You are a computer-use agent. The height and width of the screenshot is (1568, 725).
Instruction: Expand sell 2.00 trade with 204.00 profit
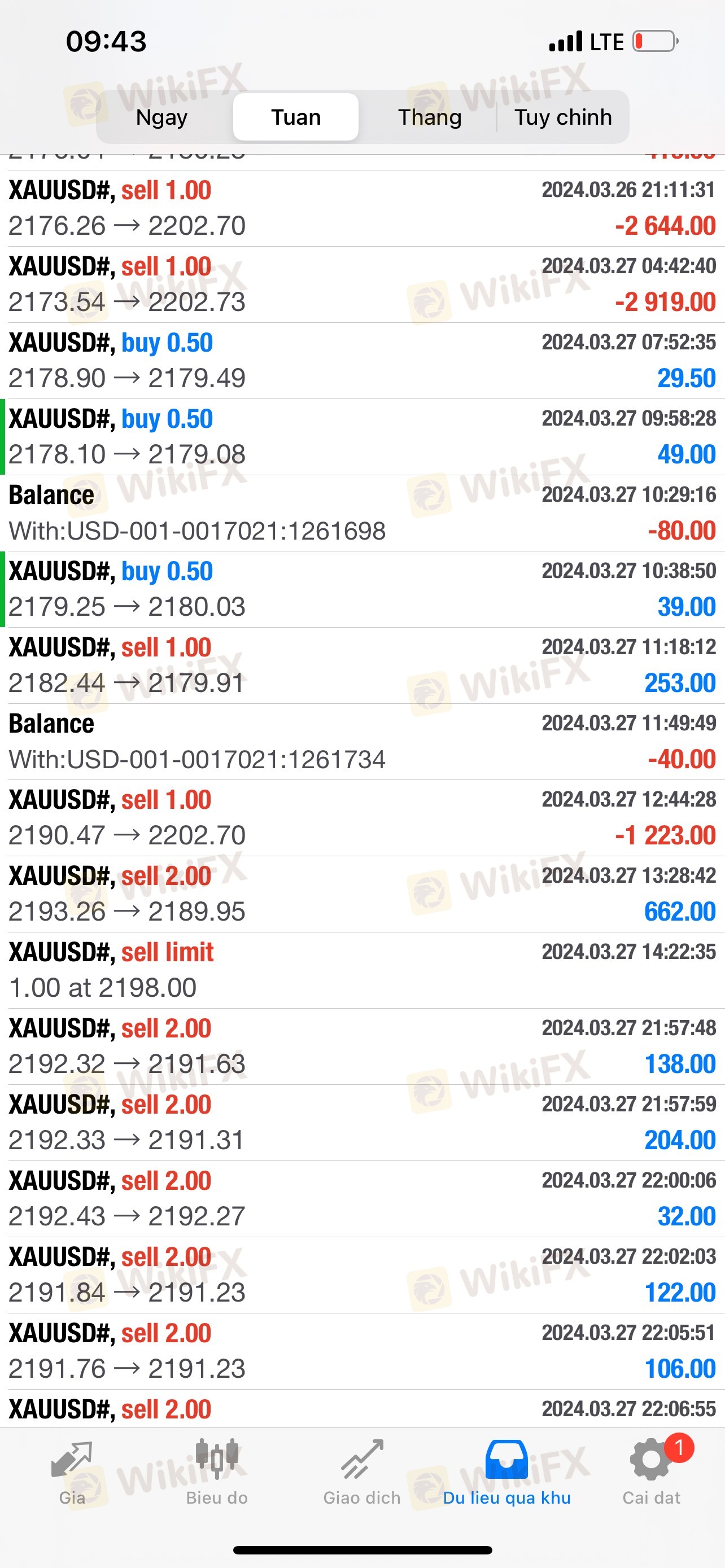362,1123
